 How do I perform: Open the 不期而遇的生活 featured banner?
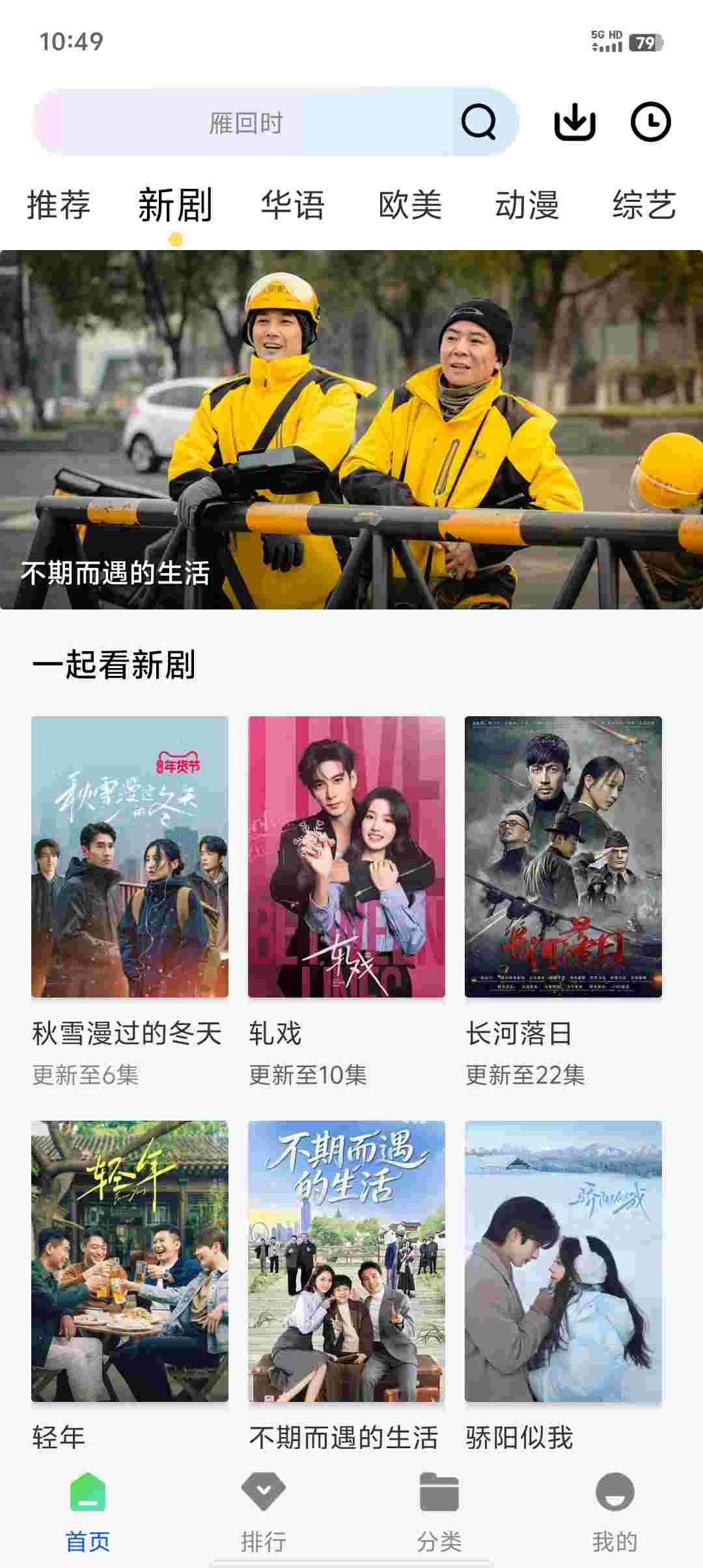pos(351,430)
